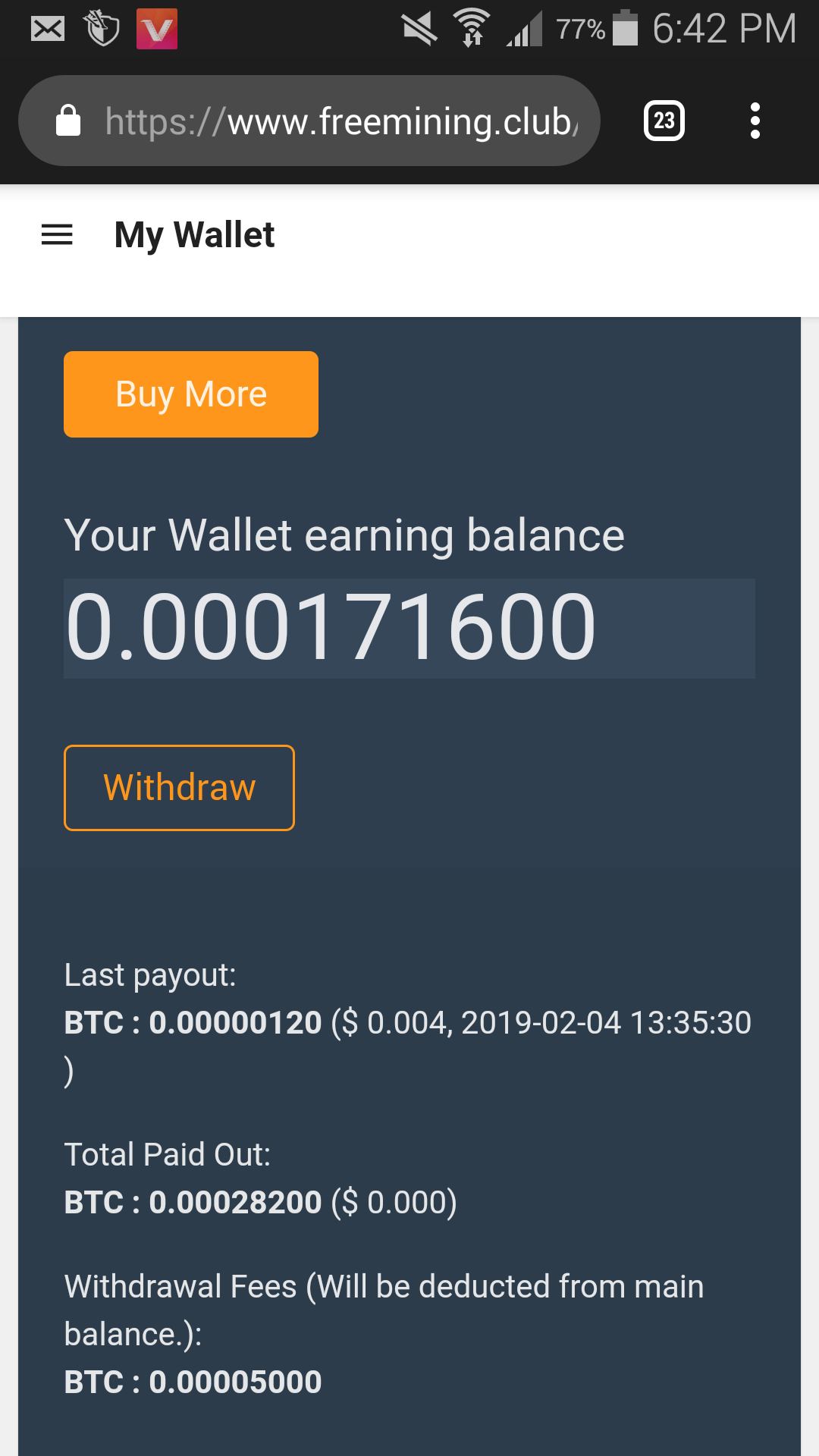Edit the freemining.club address bar
The height and width of the screenshot is (1456, 819).
point(341,121)
